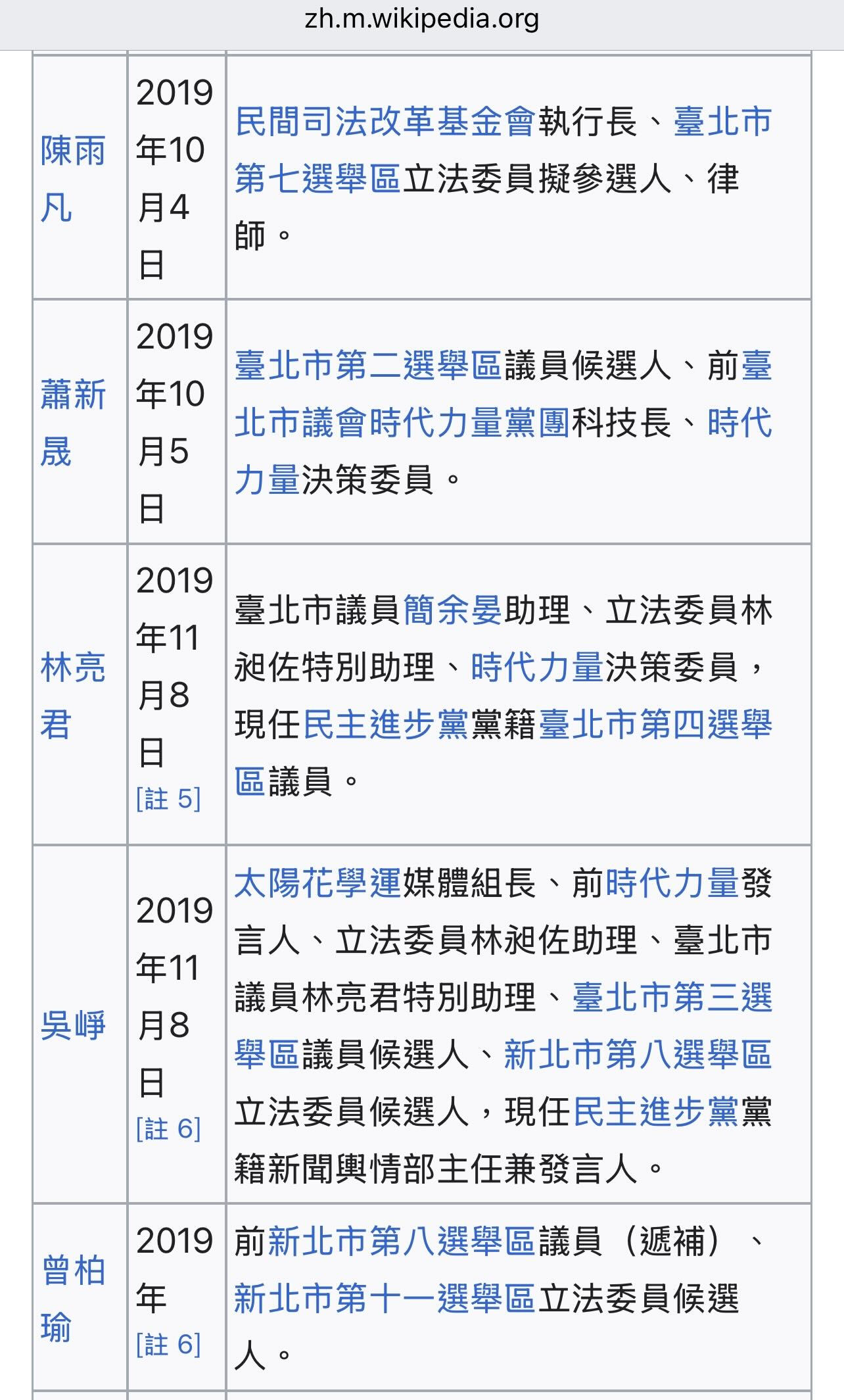844x1400 pixels.
Task: Open the 簡余晏 link
Action: click(453, 610)
